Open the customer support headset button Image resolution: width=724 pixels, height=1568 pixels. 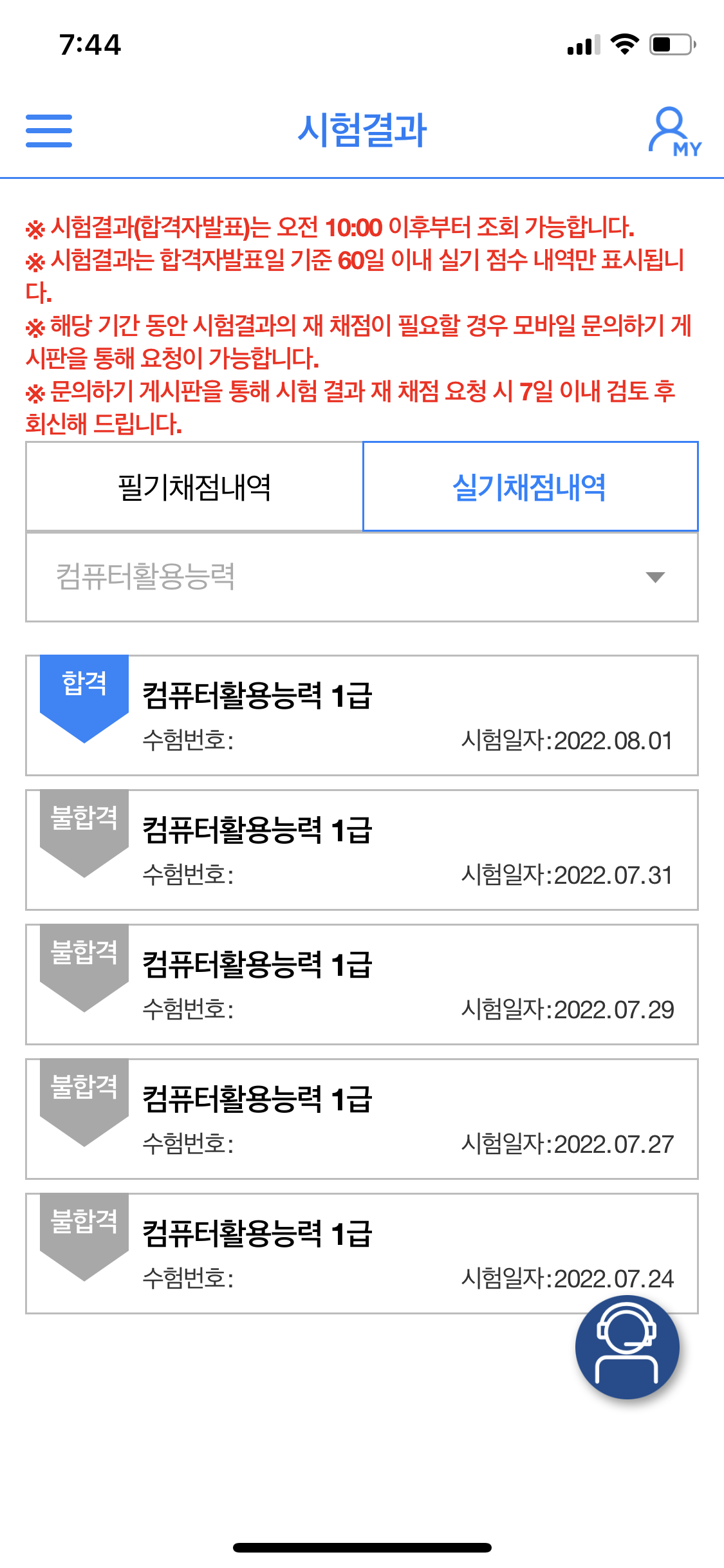point(627,1347)
